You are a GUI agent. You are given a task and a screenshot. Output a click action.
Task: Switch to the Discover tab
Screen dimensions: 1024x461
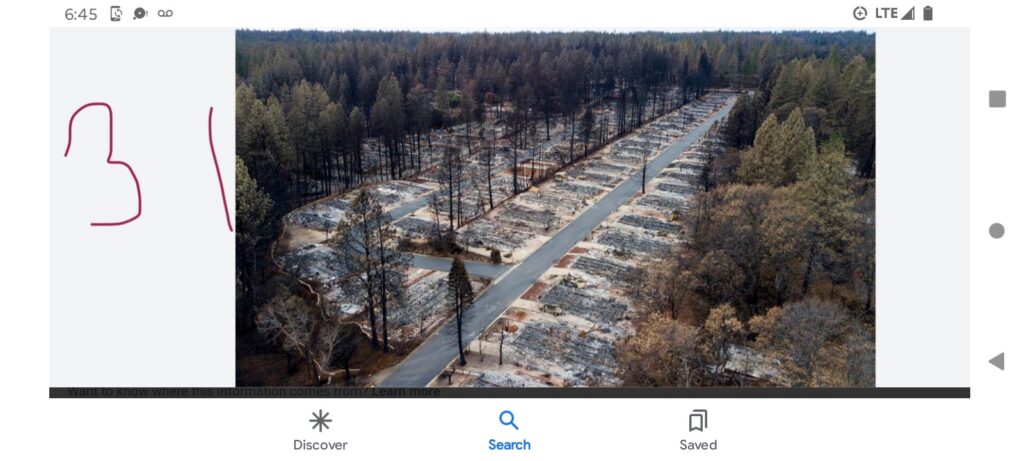click(x=320, y=430)
